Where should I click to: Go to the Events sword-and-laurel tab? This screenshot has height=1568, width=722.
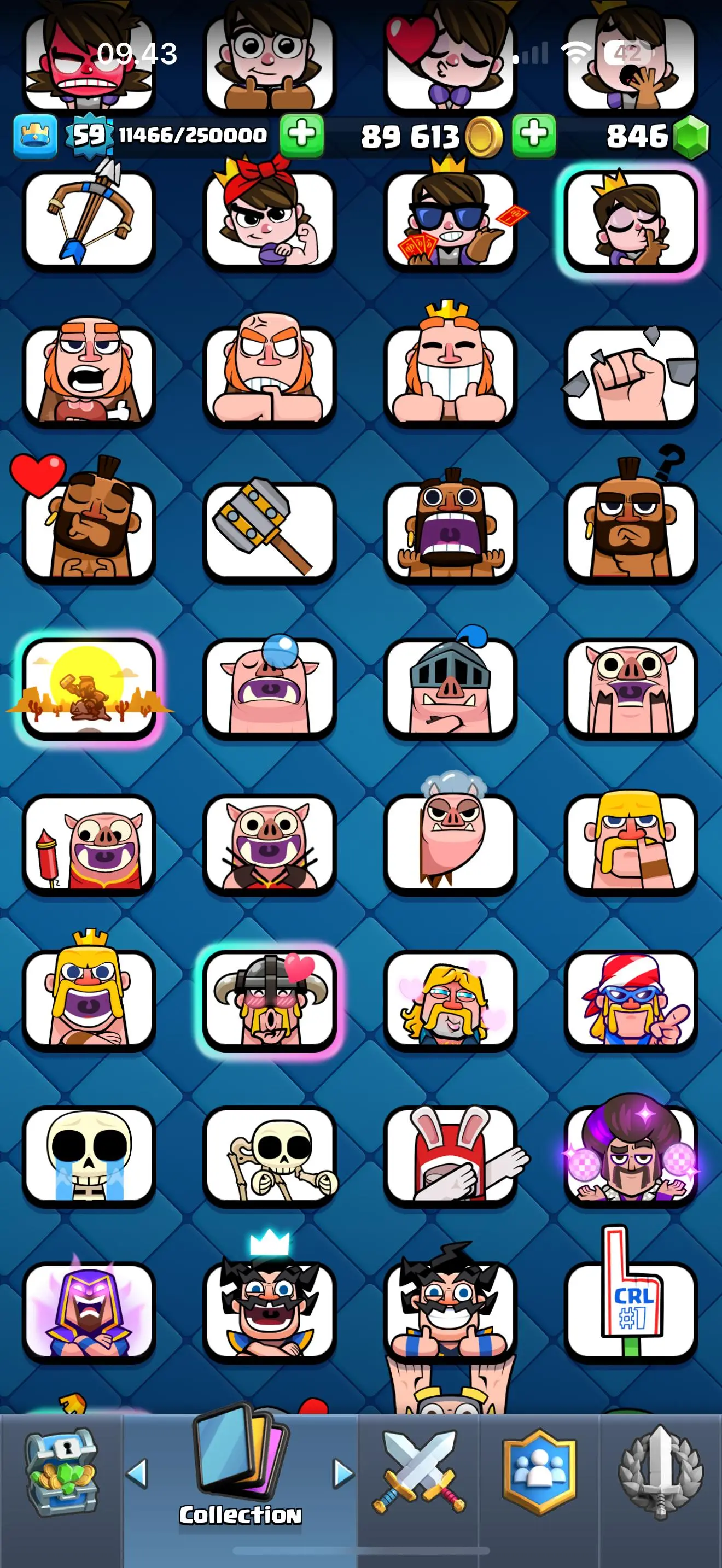[661, 1472]
